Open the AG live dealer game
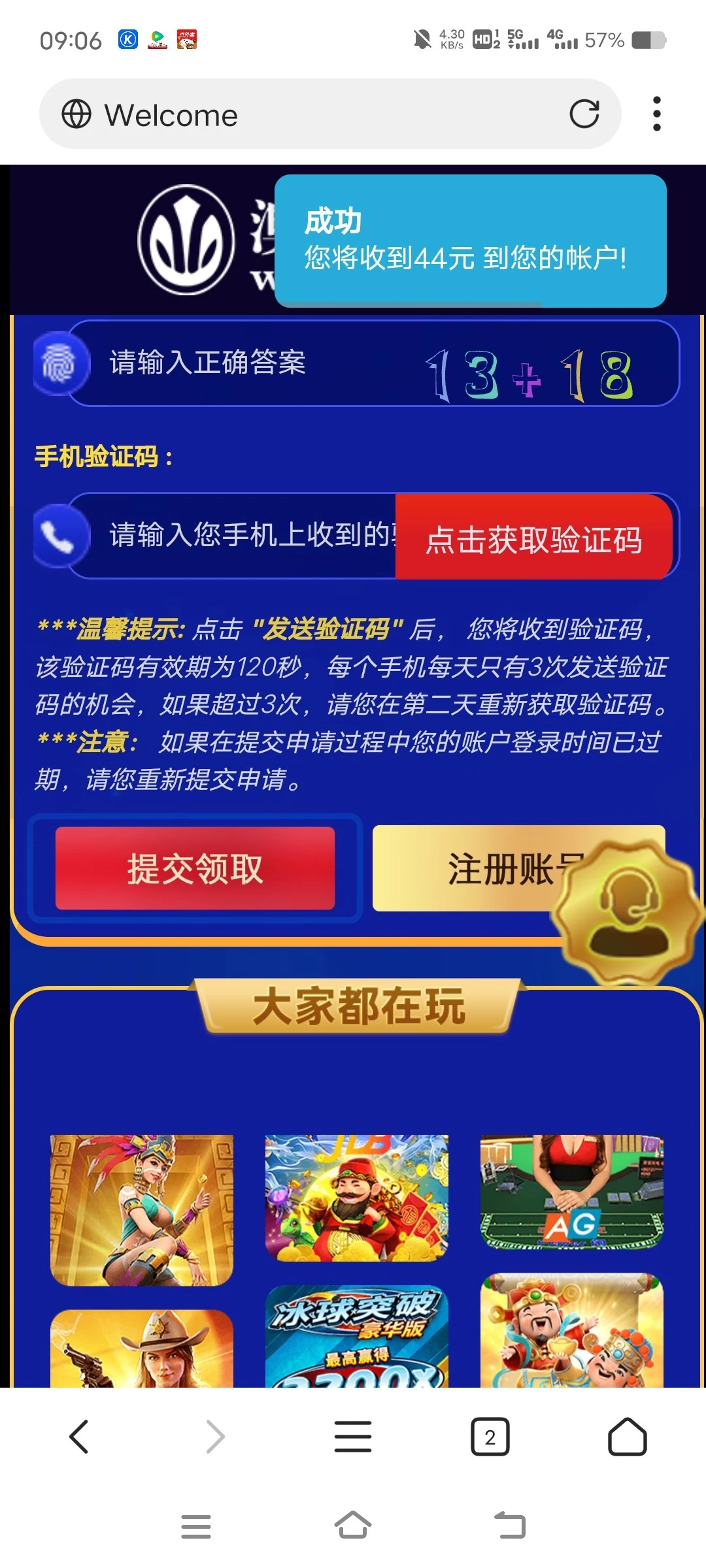706x1568 pixels. point(572,1192)
